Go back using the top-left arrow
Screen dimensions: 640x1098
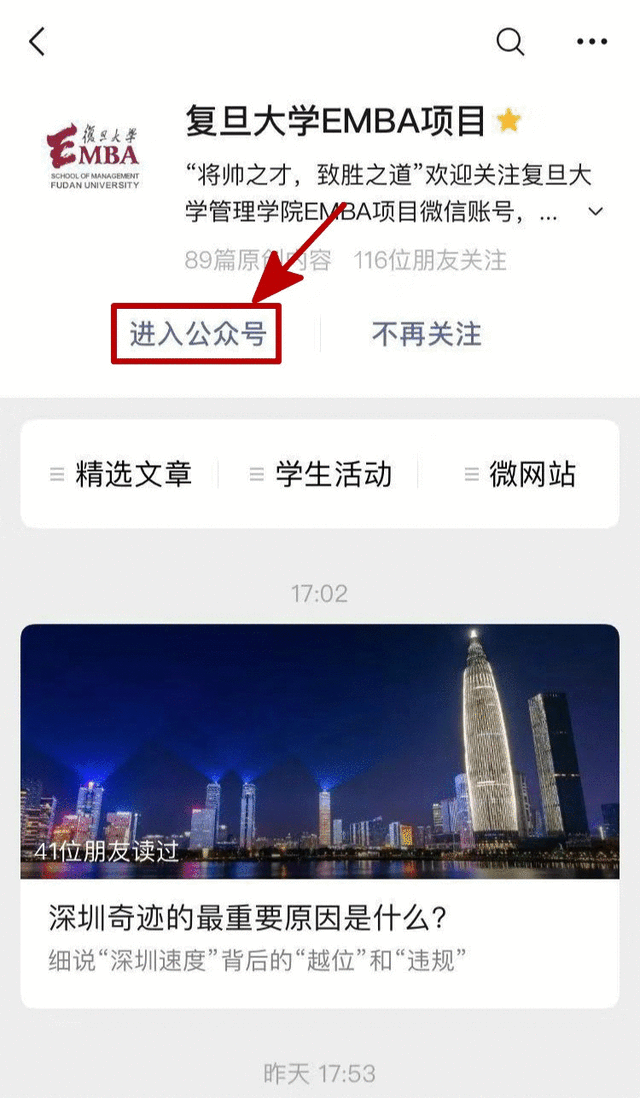37,42
